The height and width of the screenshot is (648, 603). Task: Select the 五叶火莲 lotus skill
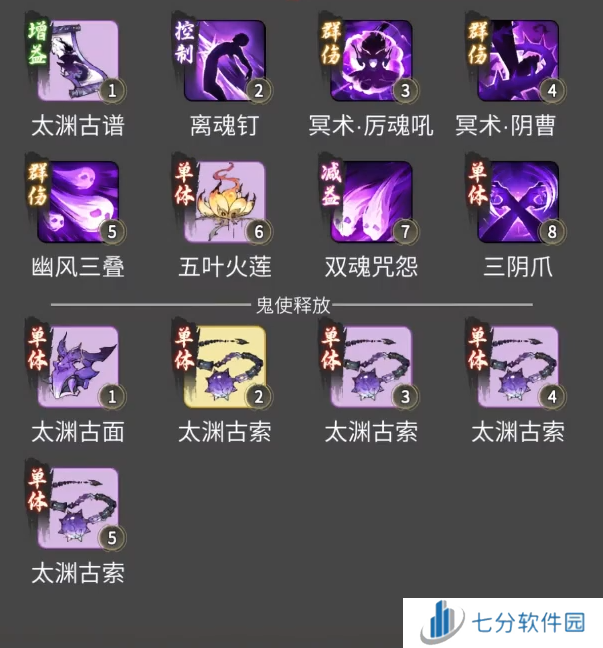pyautogui.click(x=225, y=202)
